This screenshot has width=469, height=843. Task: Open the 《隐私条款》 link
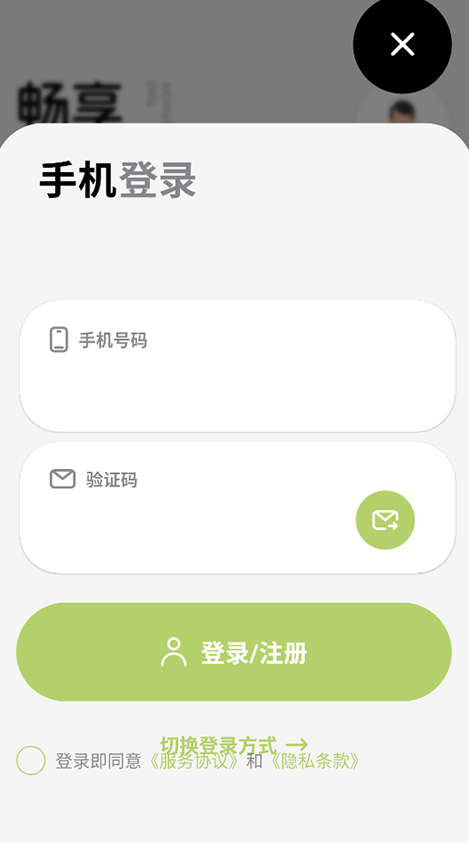tap(315, 761)
